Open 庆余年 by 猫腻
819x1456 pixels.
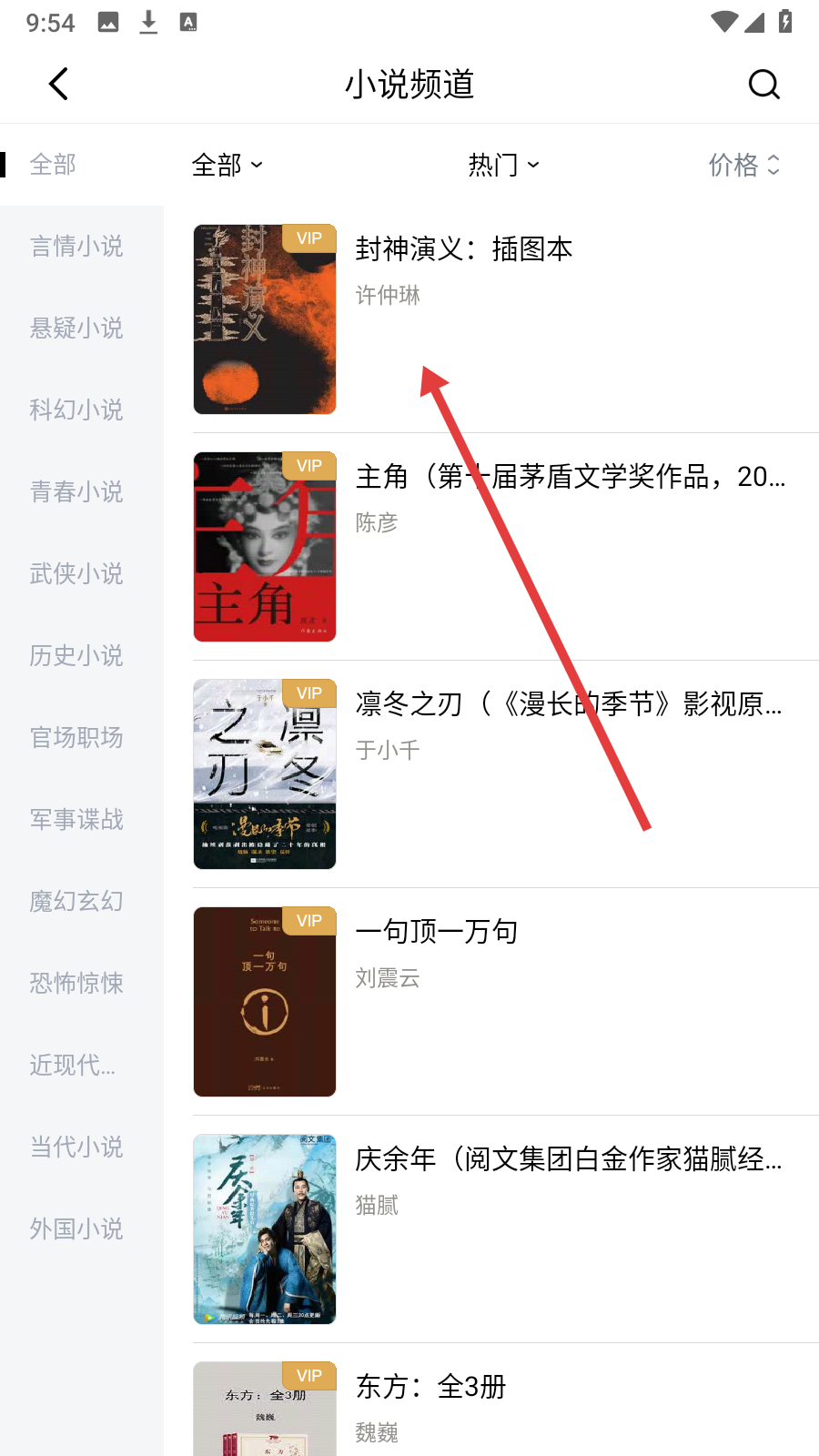[x=569, y=1159]
